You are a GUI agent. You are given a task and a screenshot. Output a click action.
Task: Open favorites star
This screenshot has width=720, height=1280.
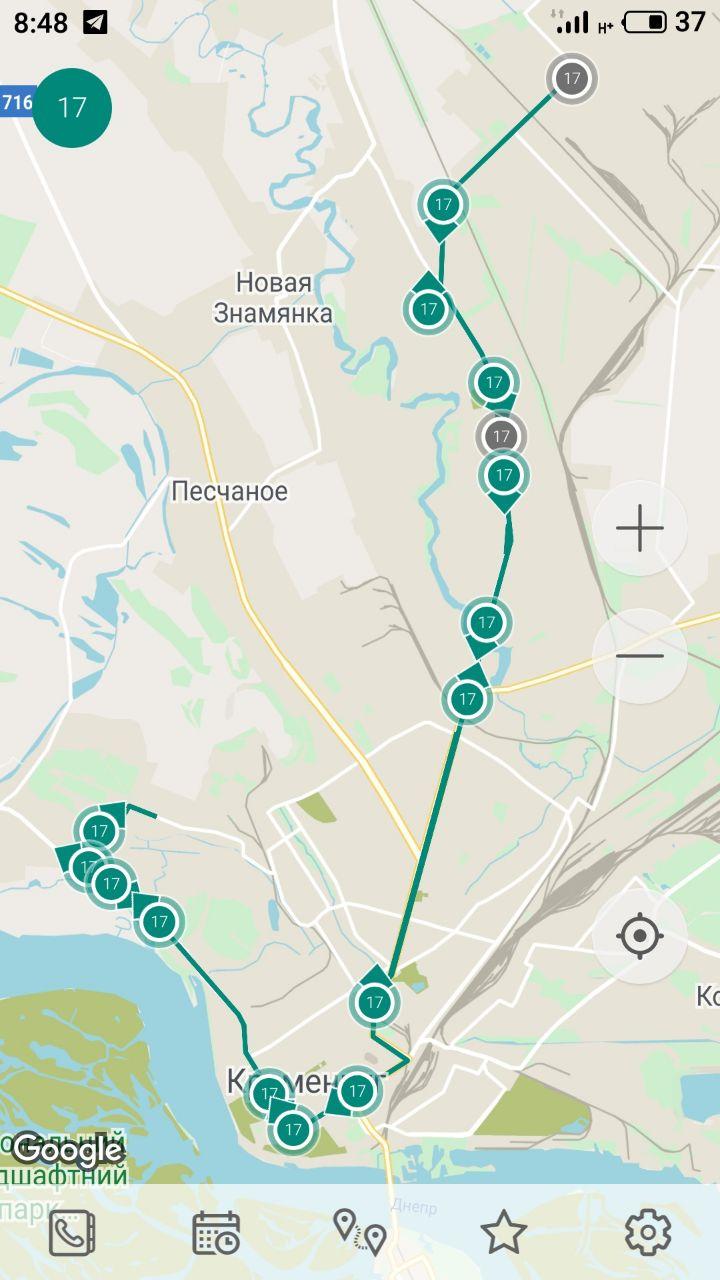tap(504, 1232)
